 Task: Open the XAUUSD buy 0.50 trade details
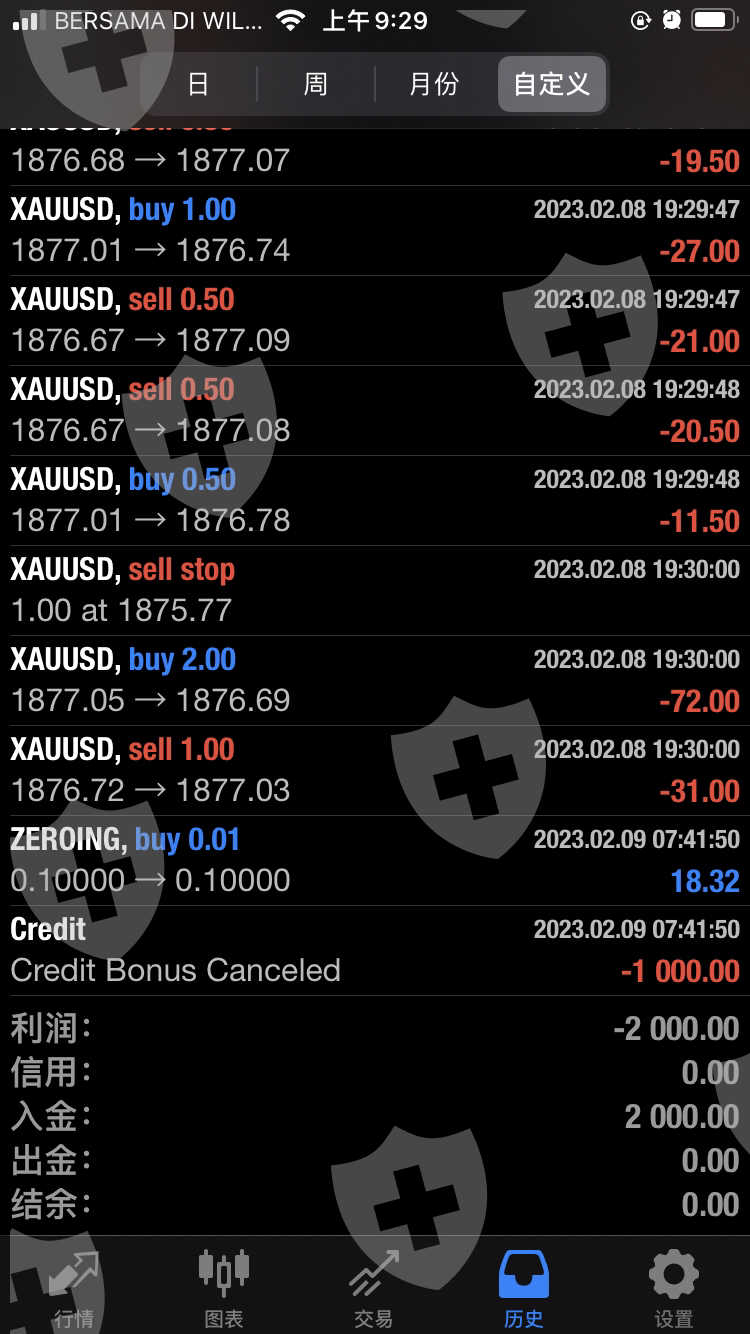tap(375, 500)
